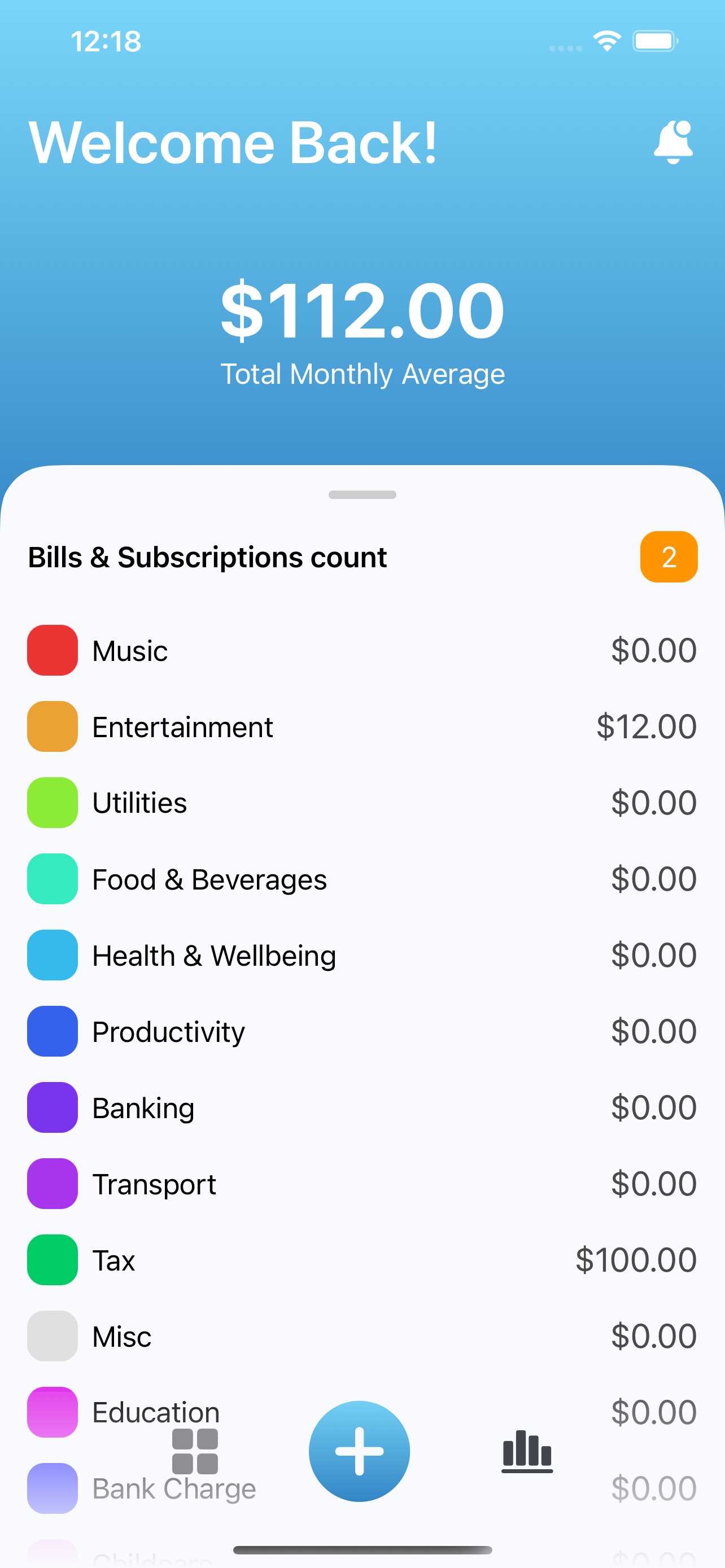This screenshot has width=725, height=1568.
Task: Open the notifications bell
Action: [x=672, y=142]
